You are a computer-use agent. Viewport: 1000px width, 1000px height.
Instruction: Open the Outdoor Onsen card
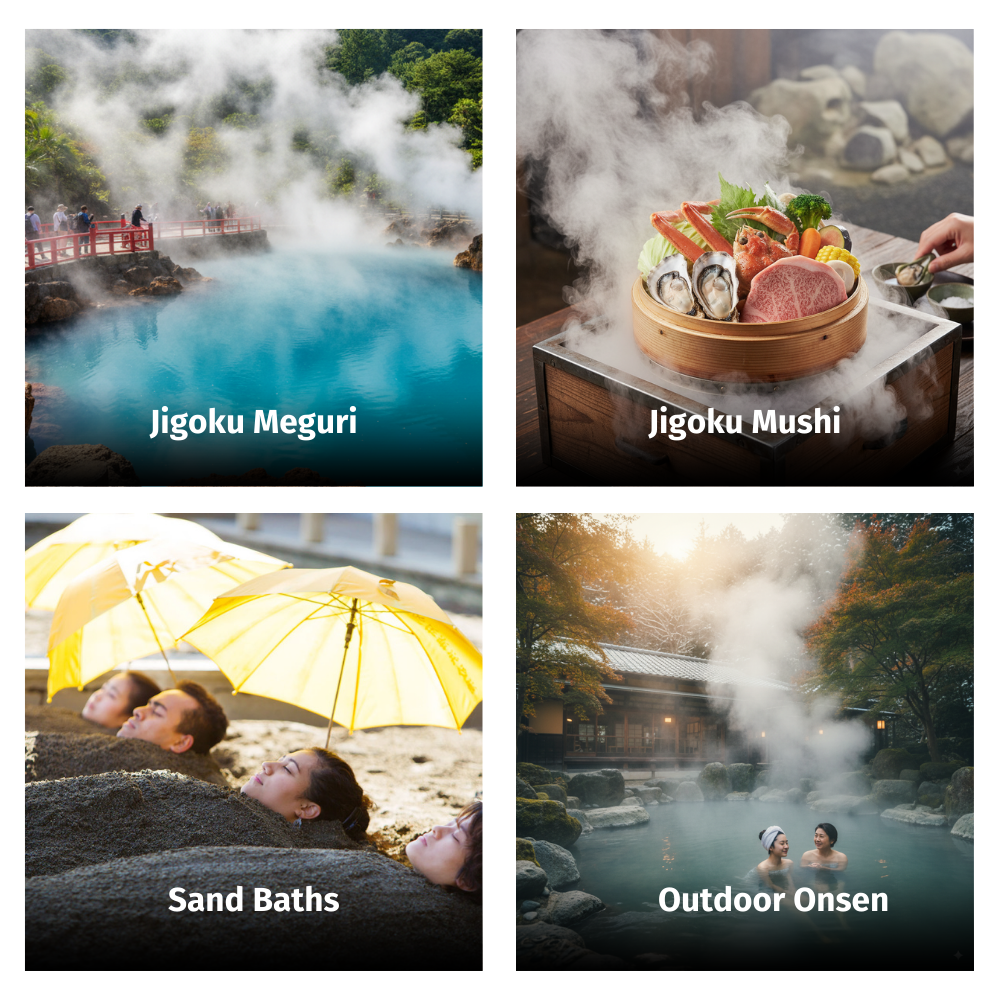pyautogui.click(x=744, y=741)
